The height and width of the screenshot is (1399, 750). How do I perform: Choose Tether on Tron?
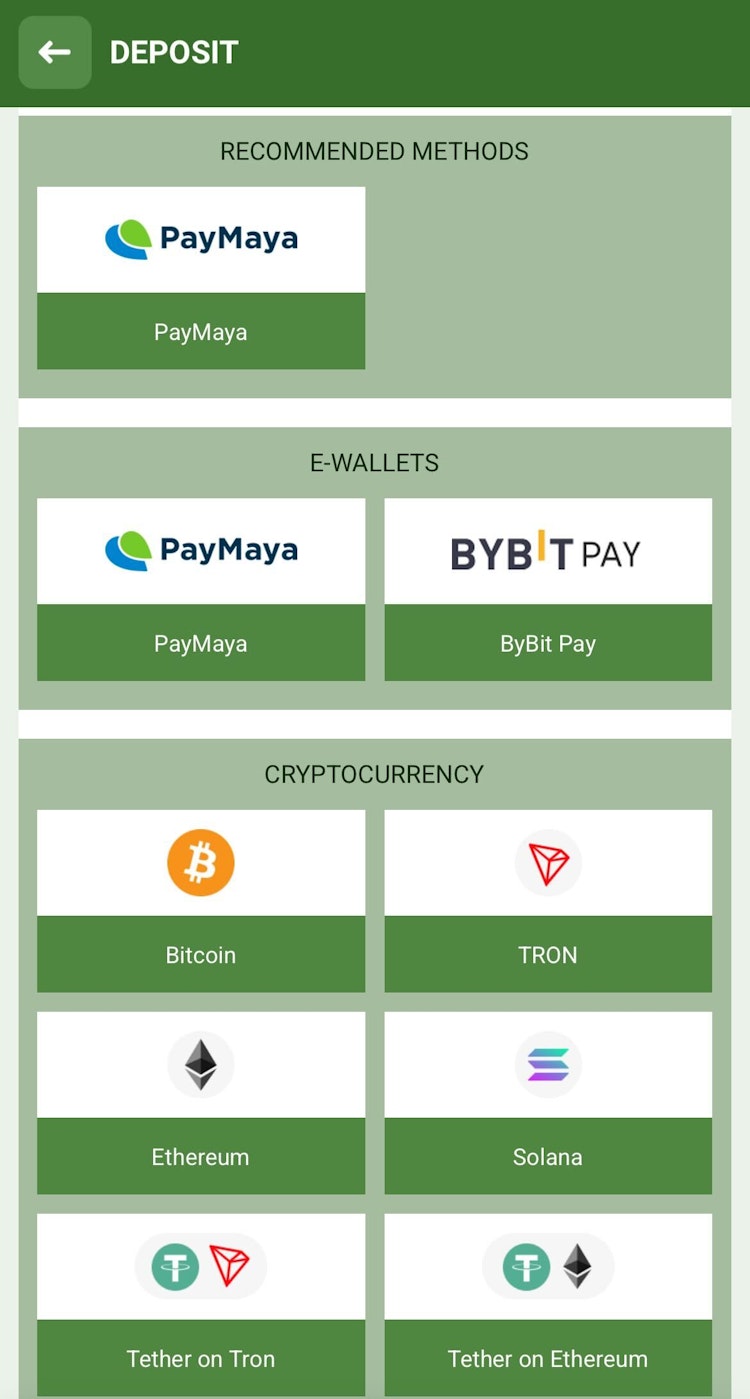click(201, 1304)
